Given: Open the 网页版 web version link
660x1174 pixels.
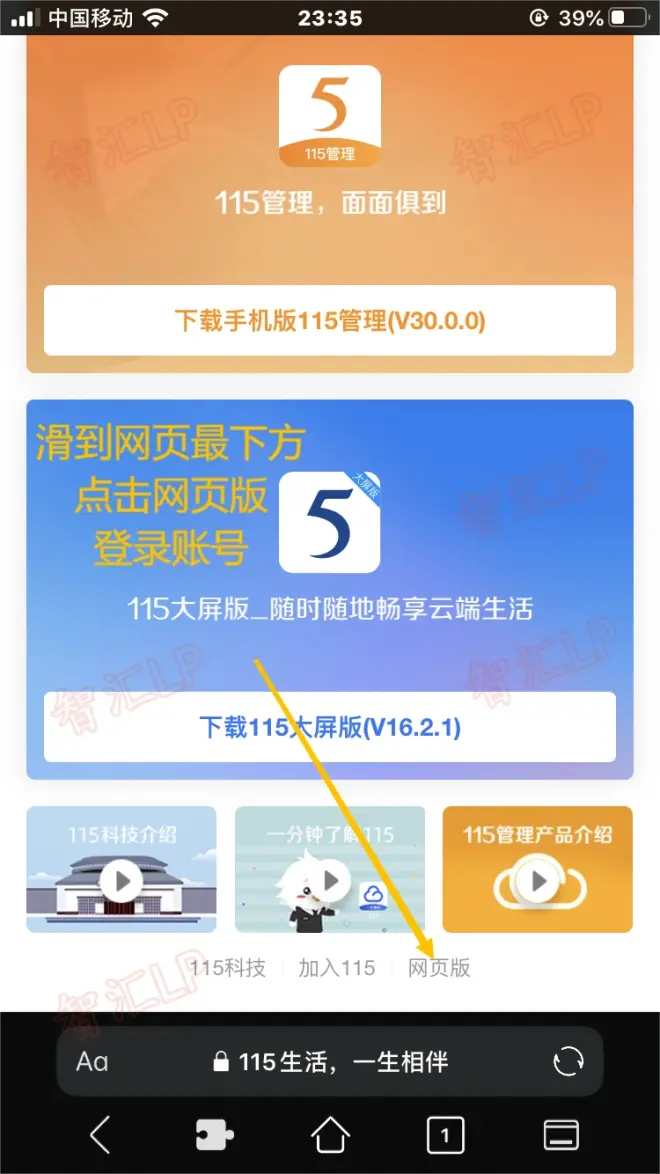Looking at the screenshot, I should tap(439, 968).
